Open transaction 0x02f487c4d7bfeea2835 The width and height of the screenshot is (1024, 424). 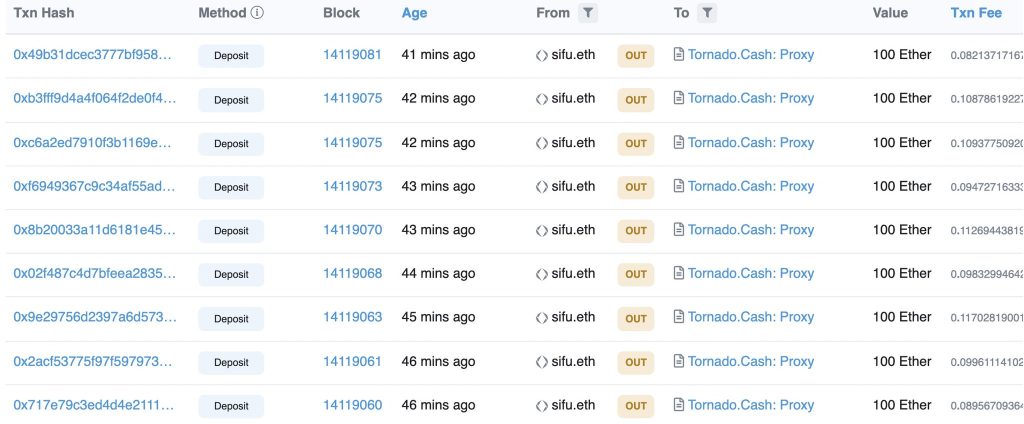tap(93, 274)
